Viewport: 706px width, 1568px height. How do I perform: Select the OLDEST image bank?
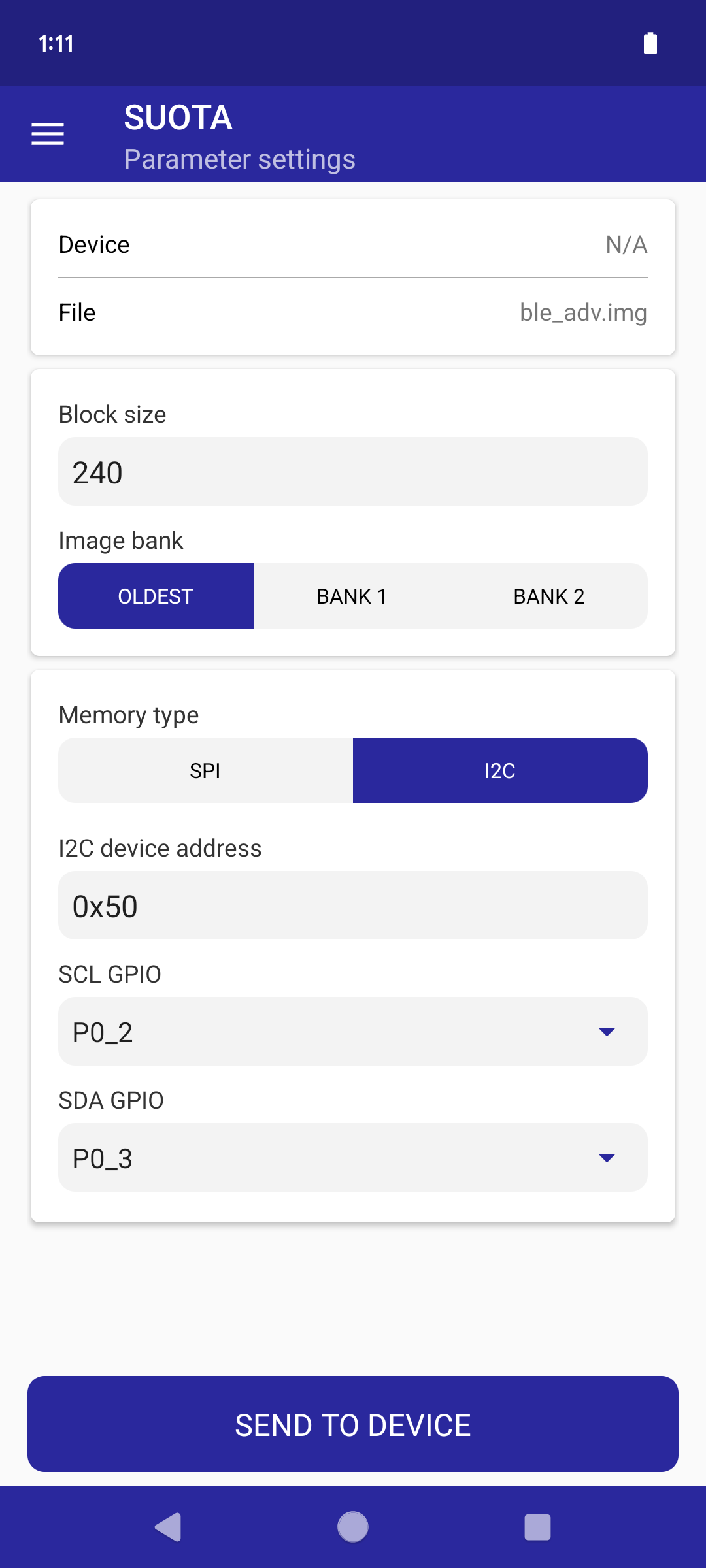click(x=156, y=596)
